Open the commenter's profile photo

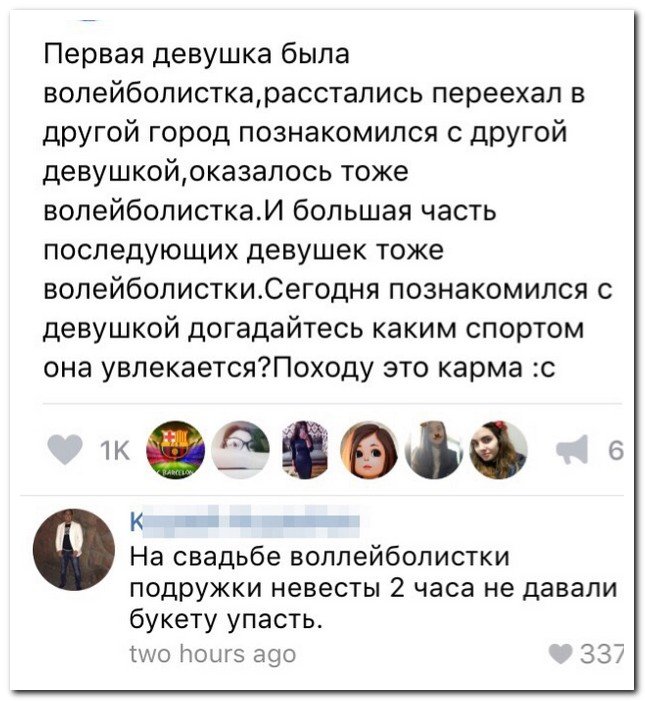(74, 549)
